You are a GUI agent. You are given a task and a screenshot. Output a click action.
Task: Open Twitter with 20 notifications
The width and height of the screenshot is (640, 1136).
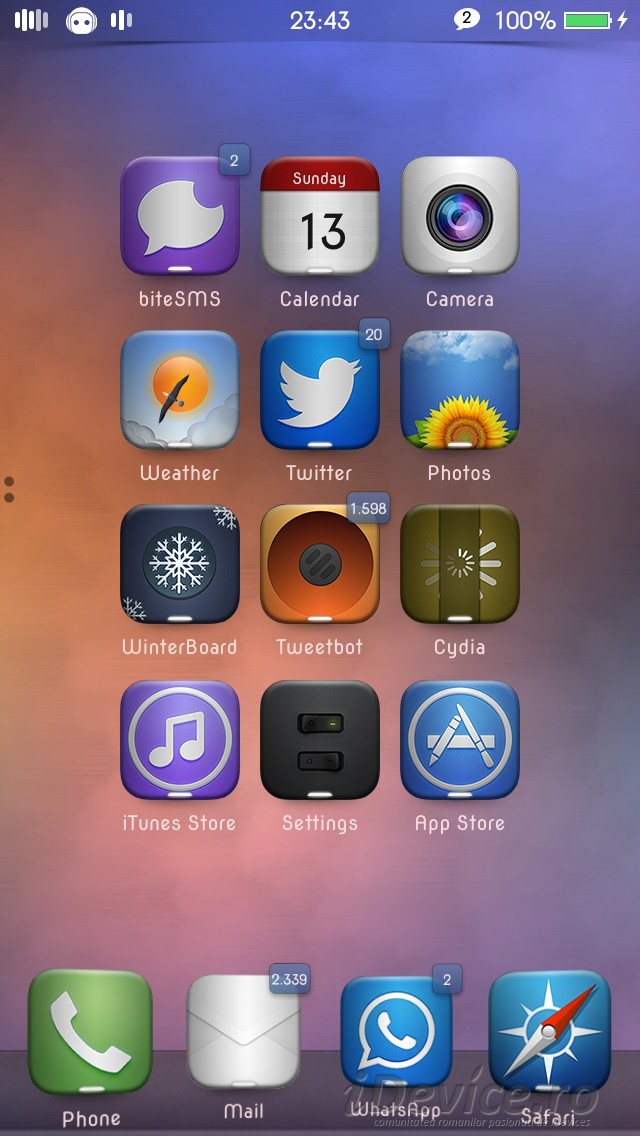coord(320,390)
